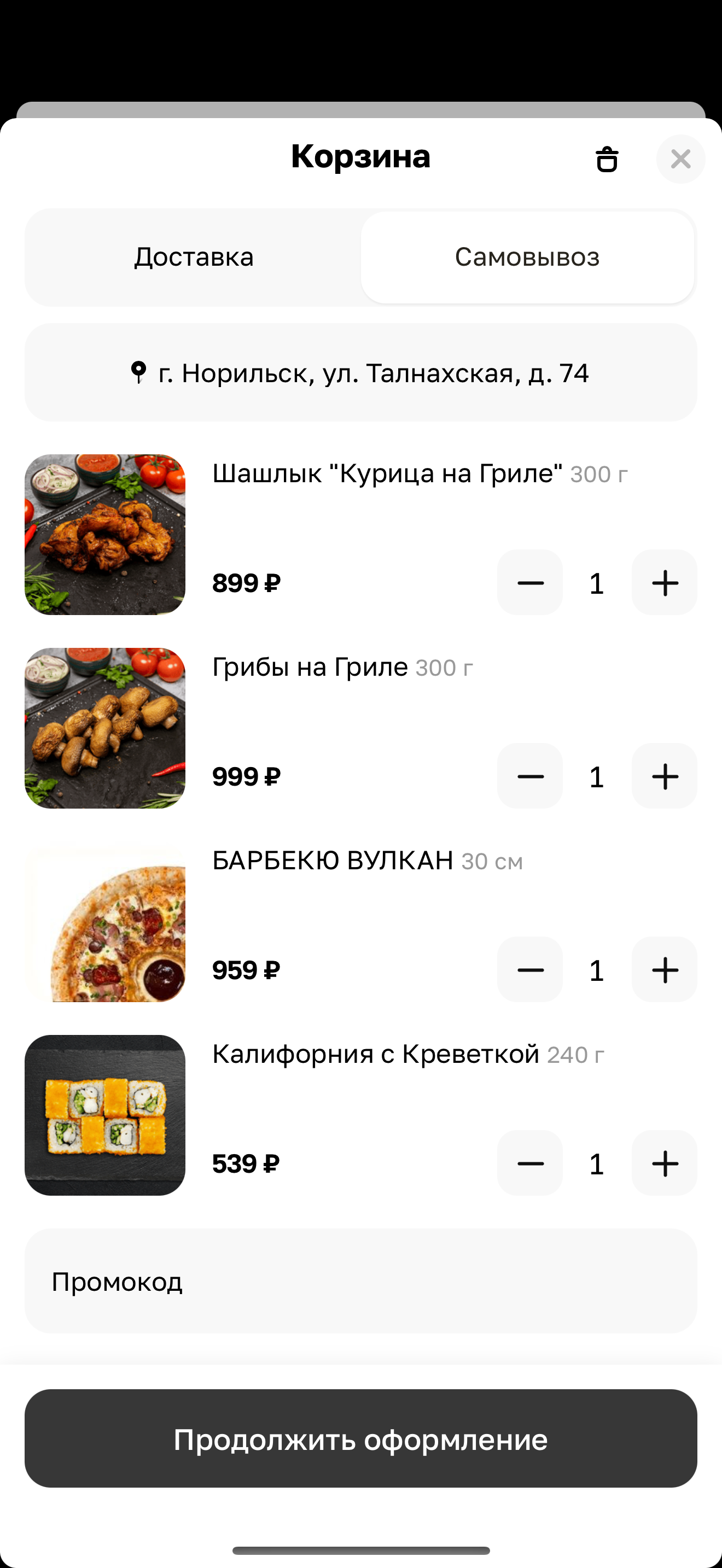This screenshot has width=722, height=1568.
Task: Clear the cart with the trash icon
Action: [607, 160]
